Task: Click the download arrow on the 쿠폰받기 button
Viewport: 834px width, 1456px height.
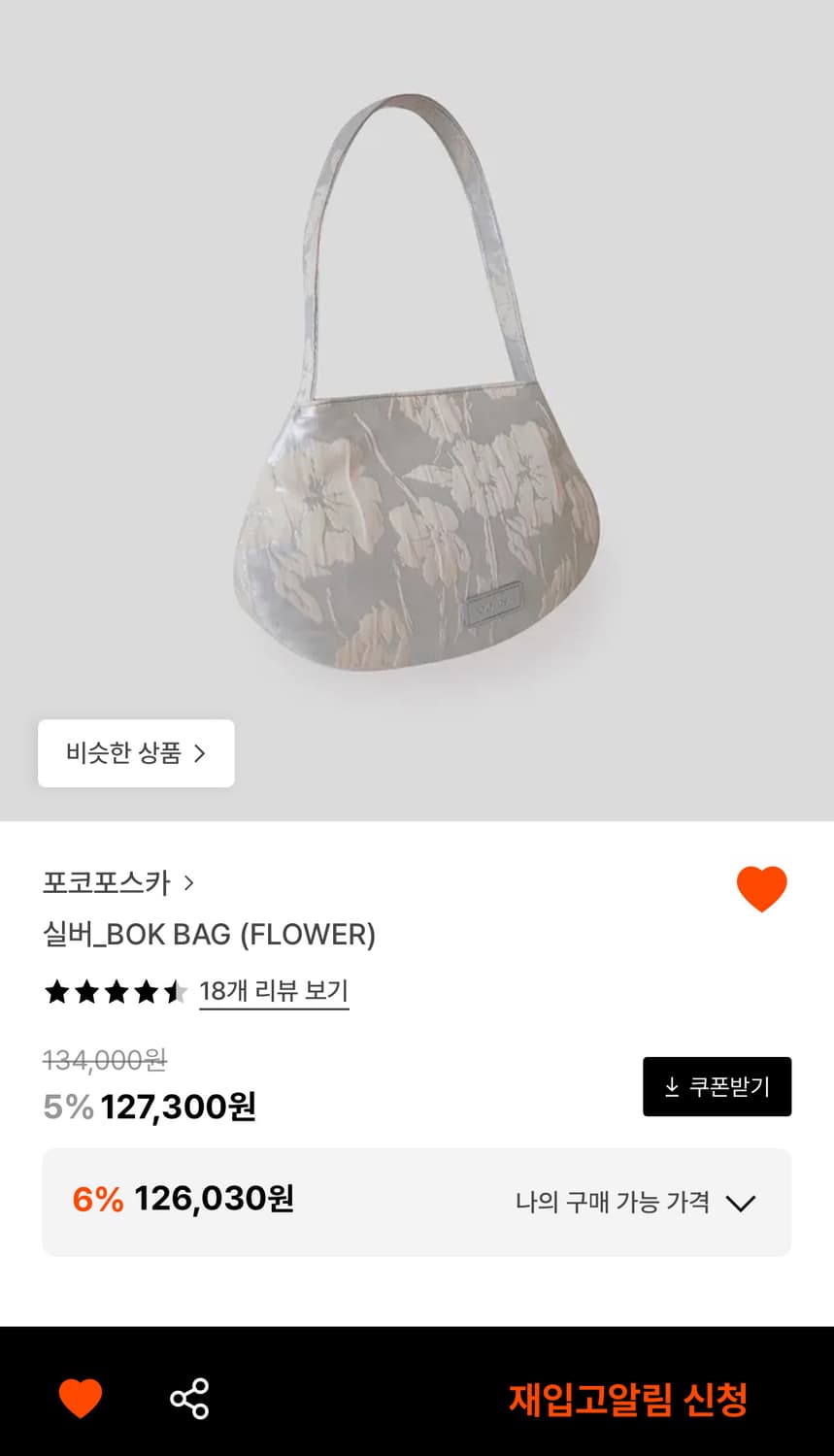Action: click(x=672, y=1086)
